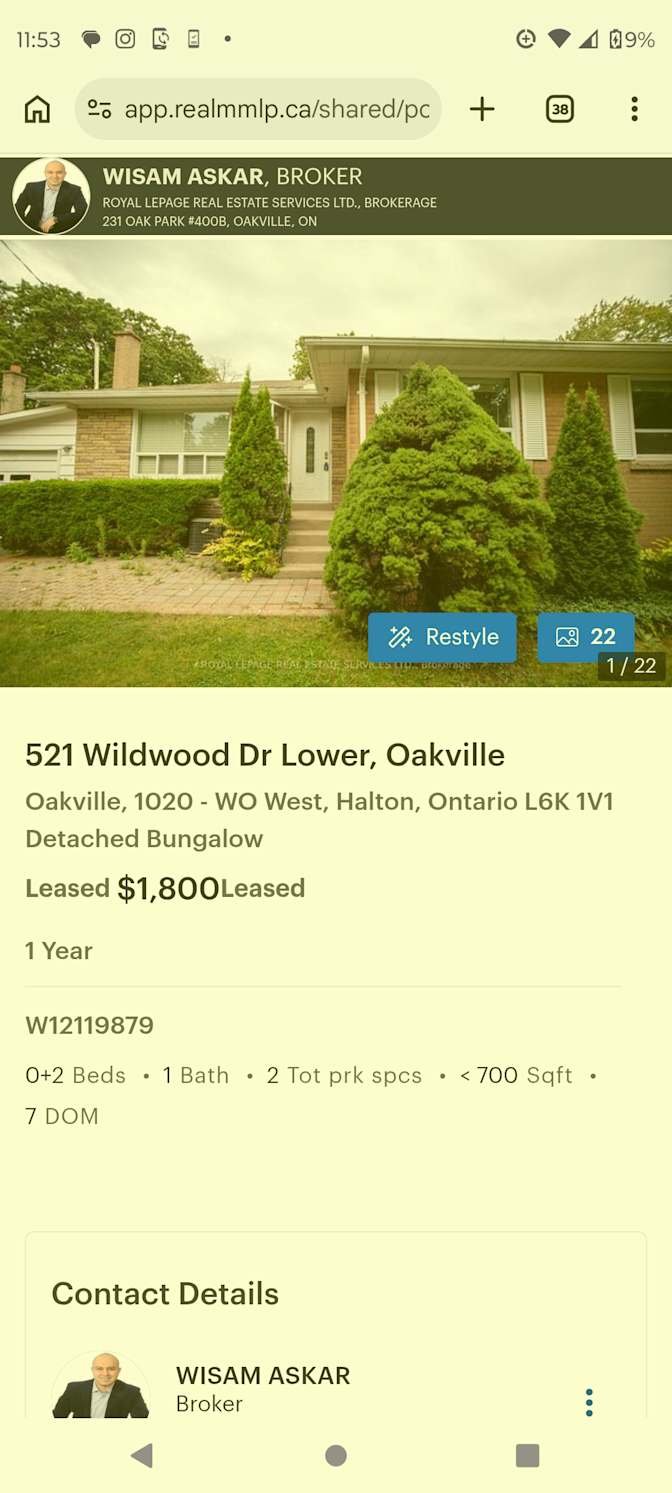Open the browser overflow menu
Image resolution: width=672 pixels, height=1493 pixels.
[x=634, y=109]
